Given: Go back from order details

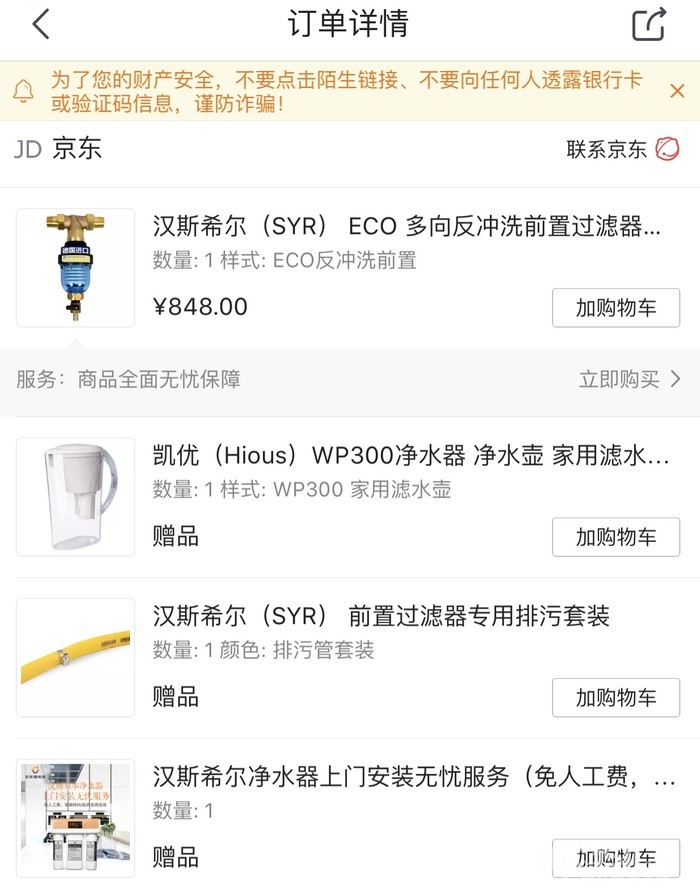Looking at the screenshot, I should 41,25.
